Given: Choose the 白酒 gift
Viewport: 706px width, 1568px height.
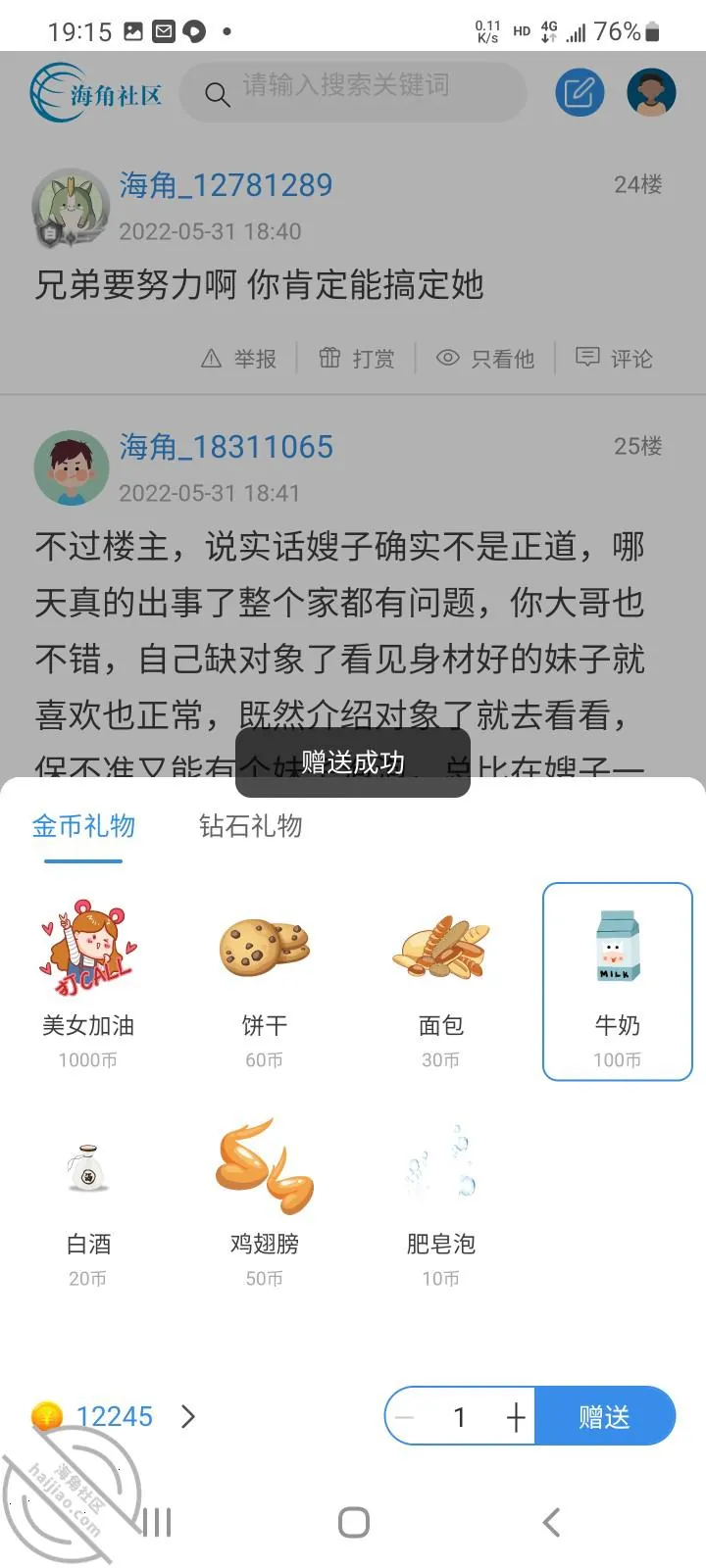Looking at the screenshot, I should tap(88, 1201).
